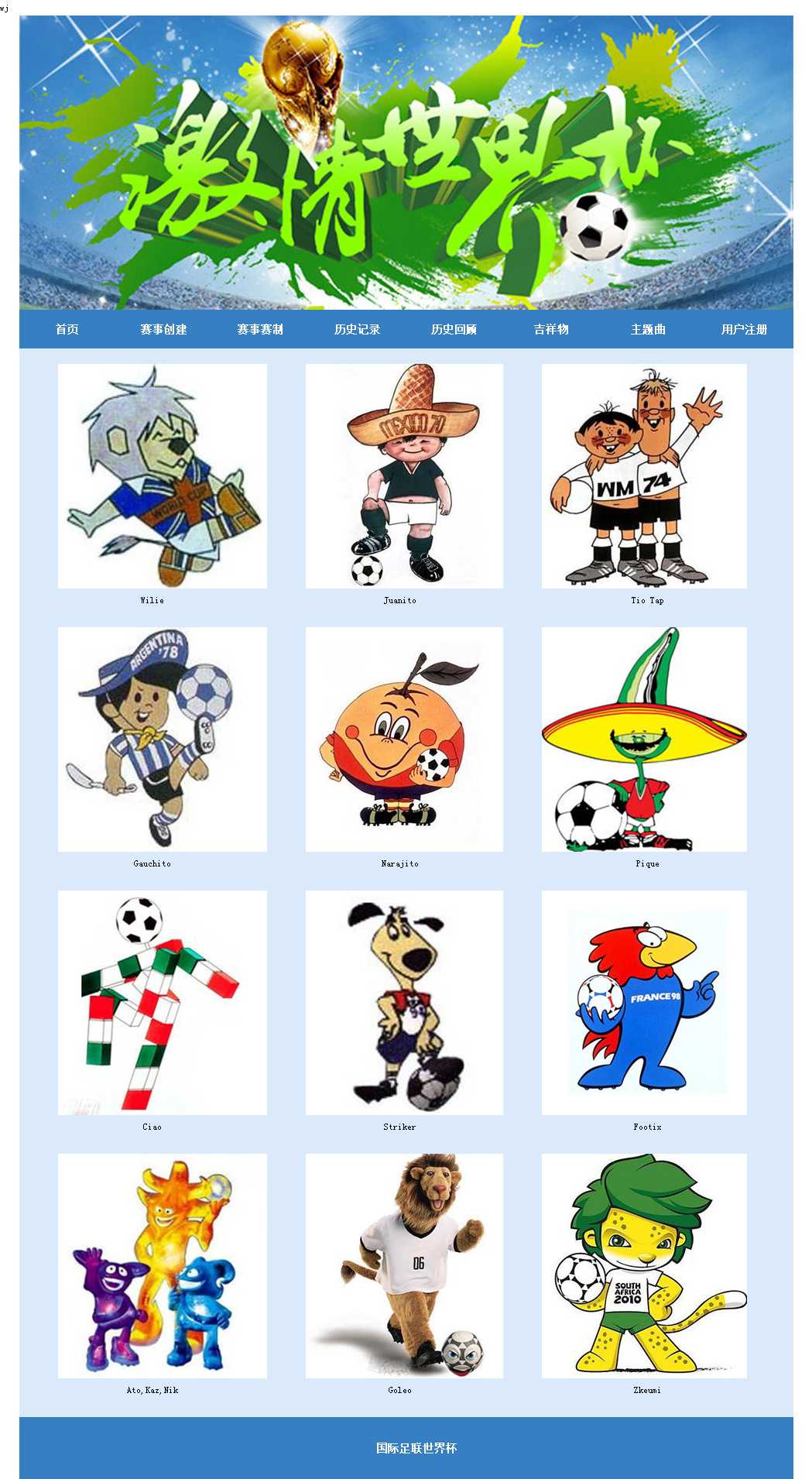Image resolution: width=812 pixels, height=1479 pixels.
Task: Go to the 首页 nav link
Action: [x=67, y=329]
